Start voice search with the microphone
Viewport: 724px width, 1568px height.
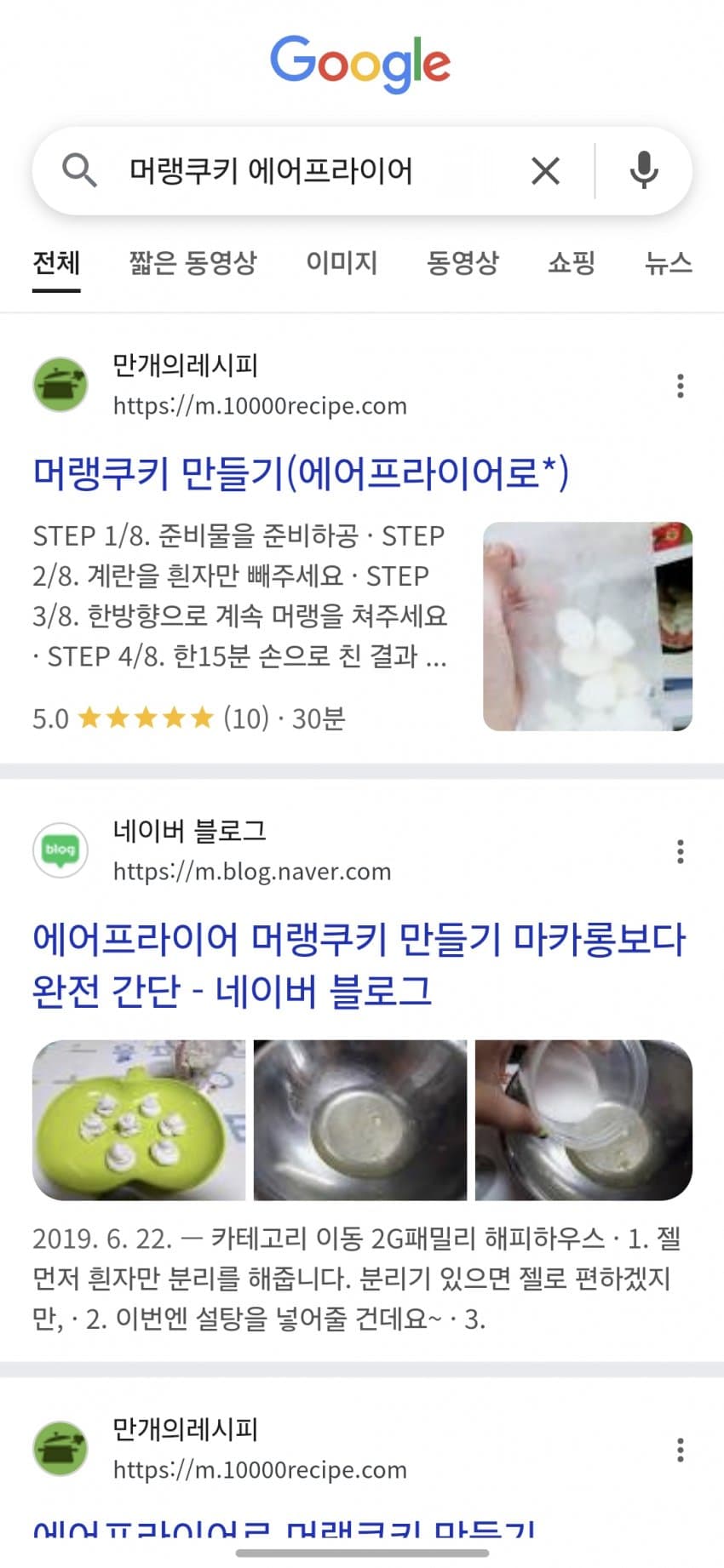(x=644, y=170)
